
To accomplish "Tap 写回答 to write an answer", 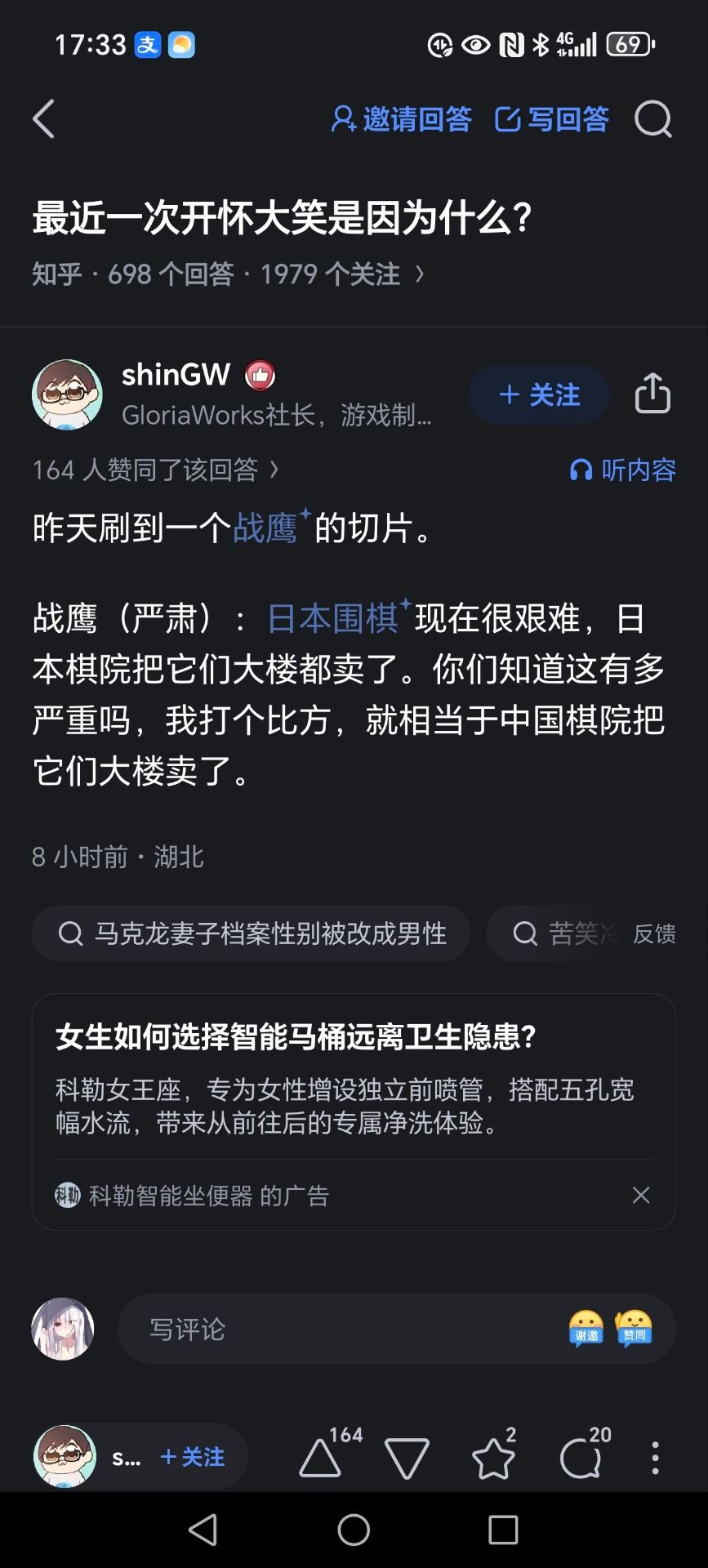I will tap(552, 119).
